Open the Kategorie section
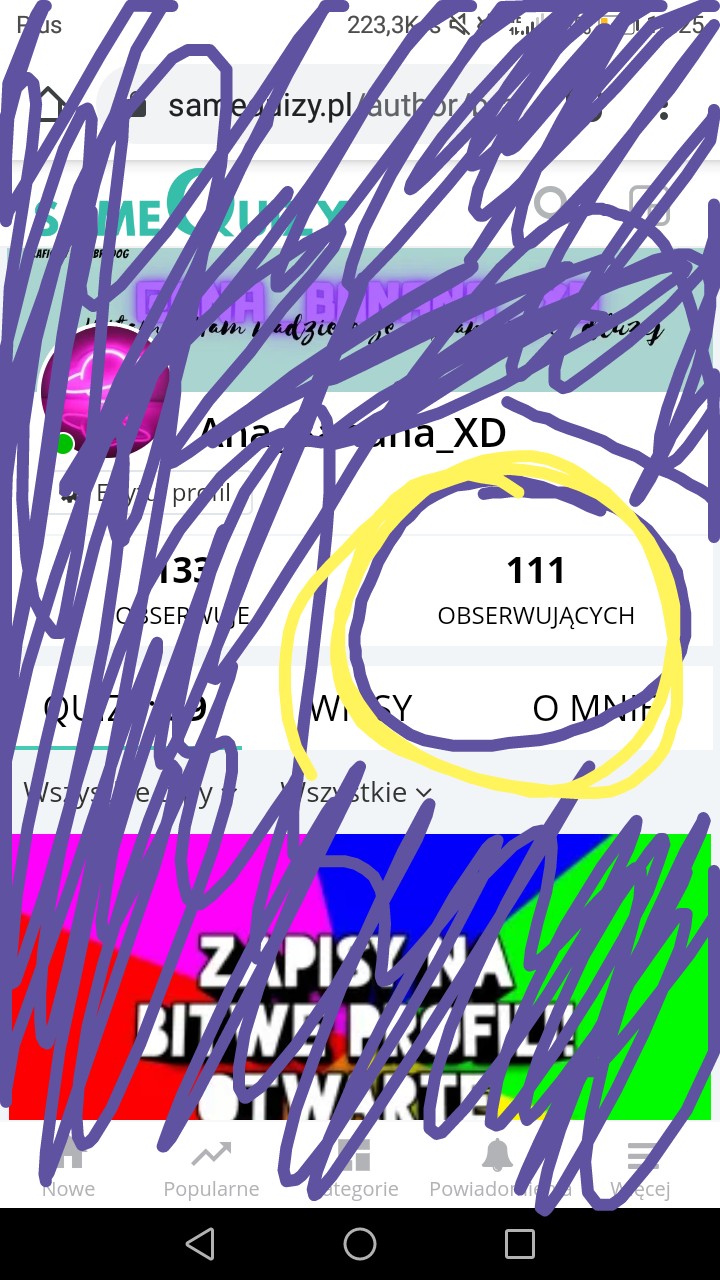This screenshot has width=720, height=1280. (355, 1170)
